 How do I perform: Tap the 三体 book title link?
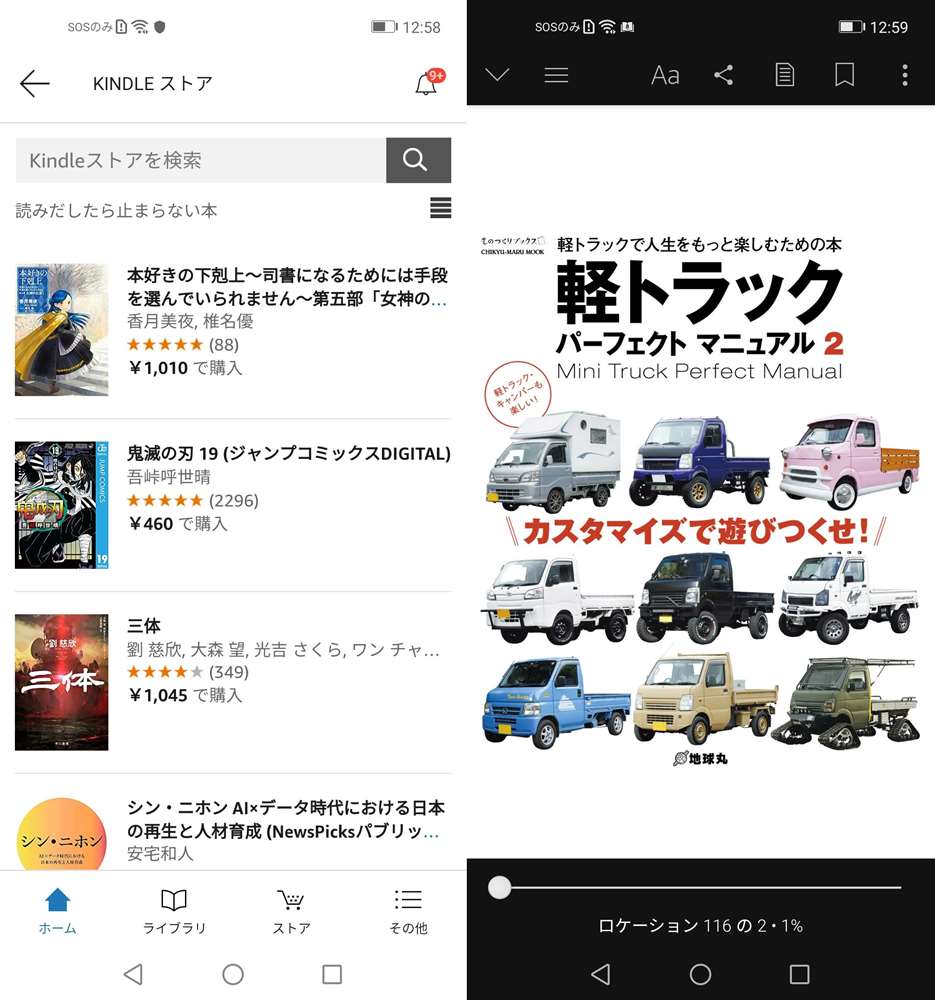click(x=143, y=626)
